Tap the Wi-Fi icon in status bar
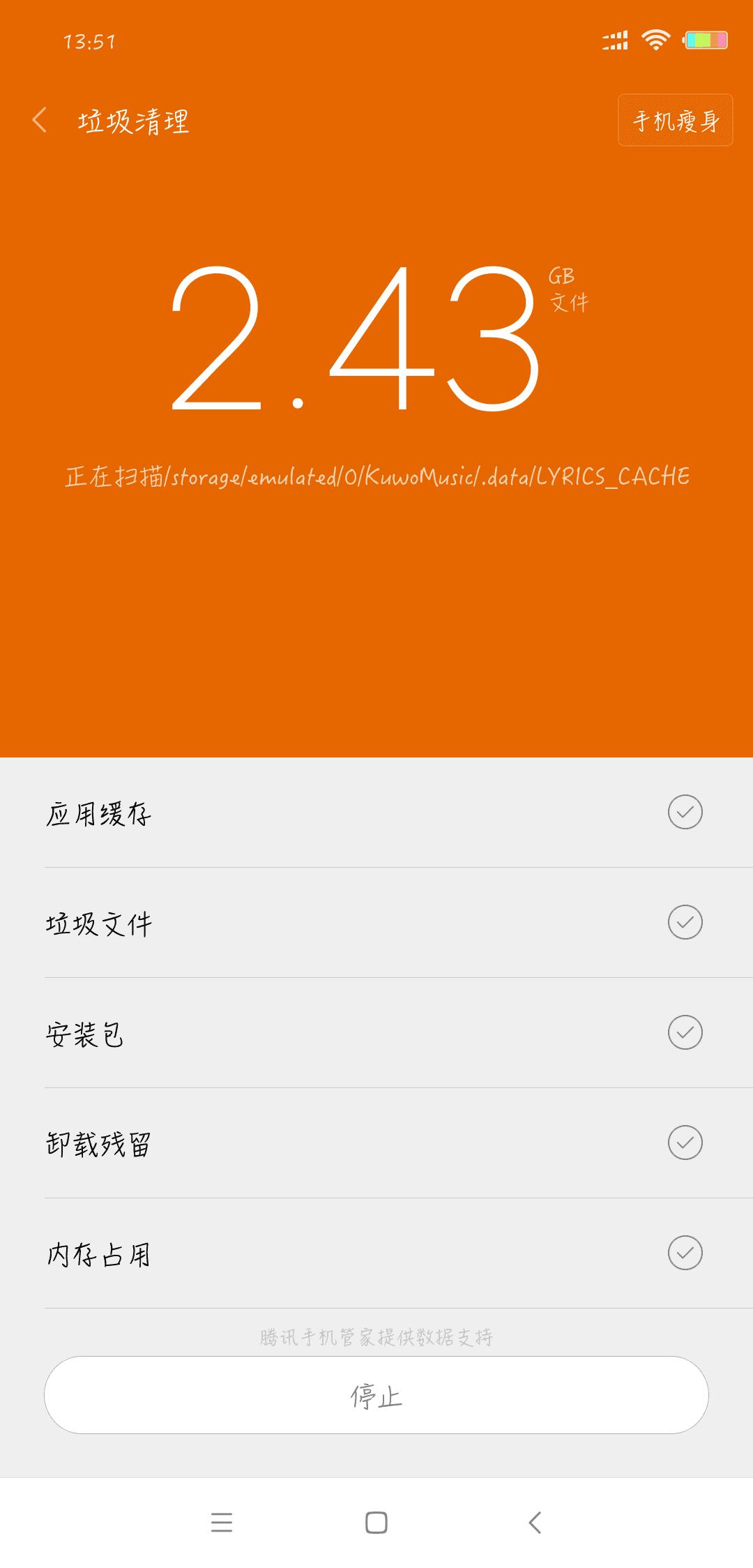 click(x=654, y=41)
